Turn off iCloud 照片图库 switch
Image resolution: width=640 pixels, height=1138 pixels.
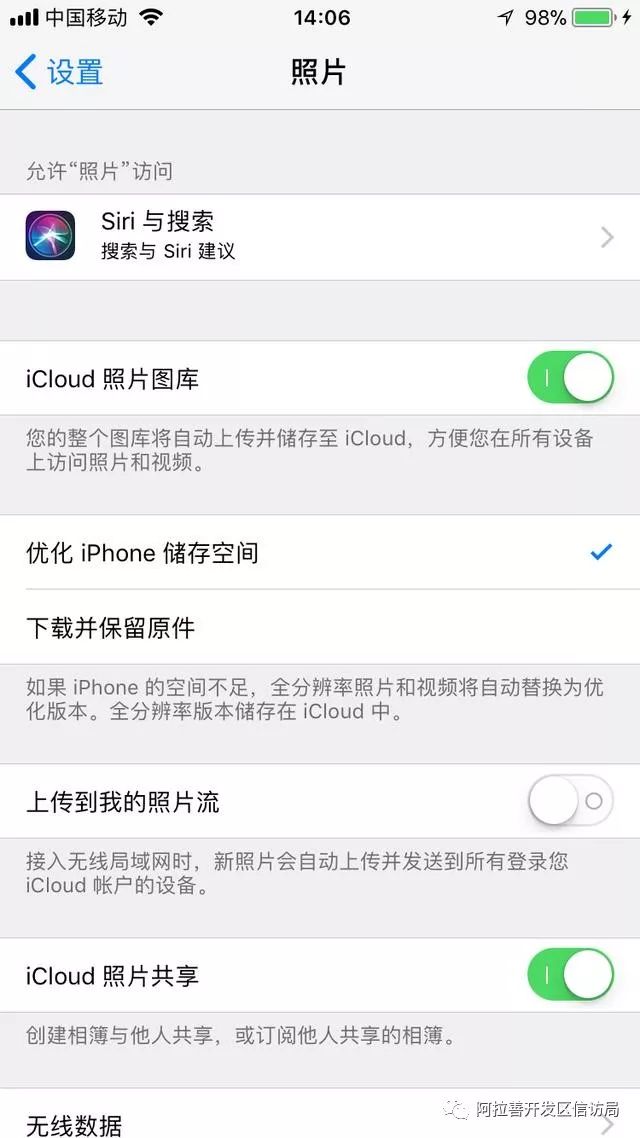pos(570,377)
